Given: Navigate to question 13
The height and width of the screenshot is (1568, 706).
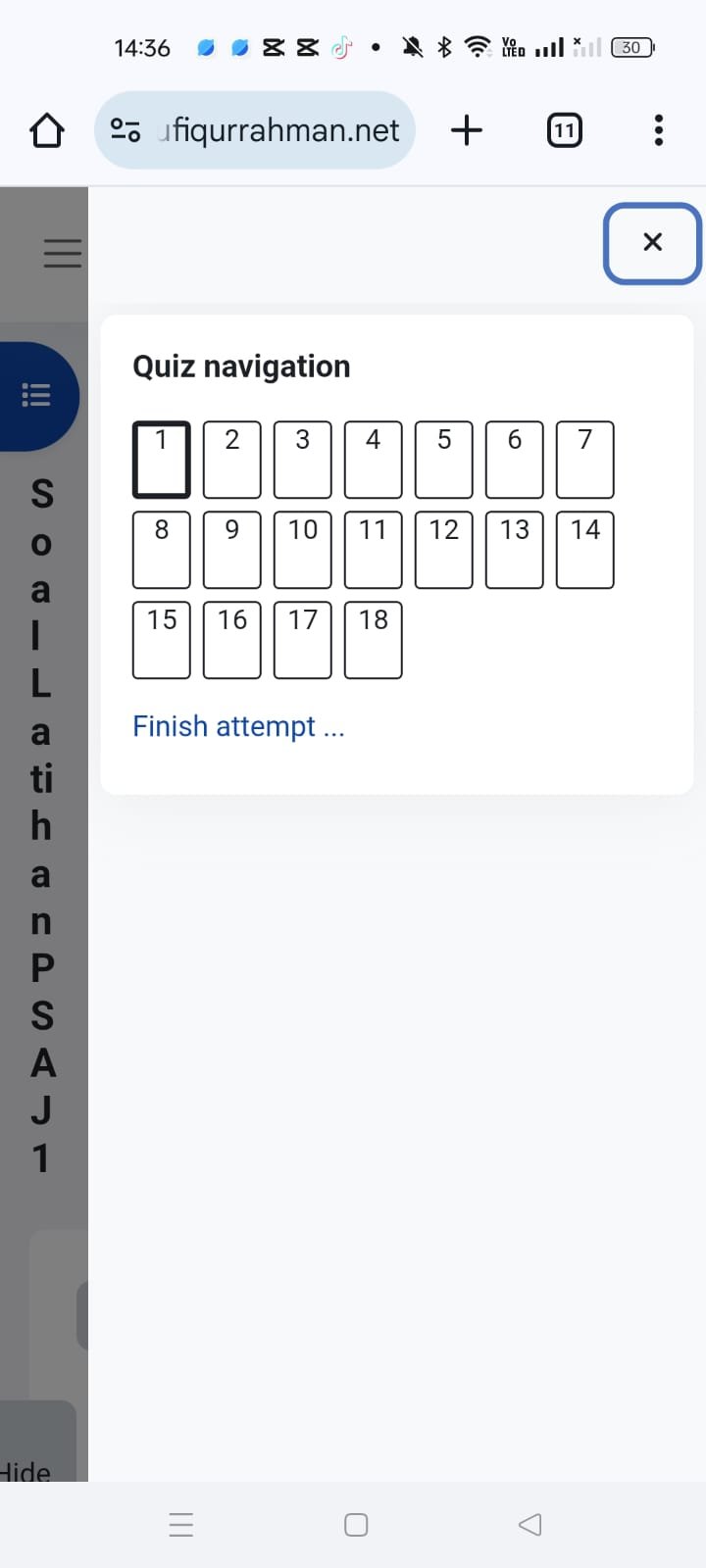Looking at the screenshot, I should click(x=515, y=550).
